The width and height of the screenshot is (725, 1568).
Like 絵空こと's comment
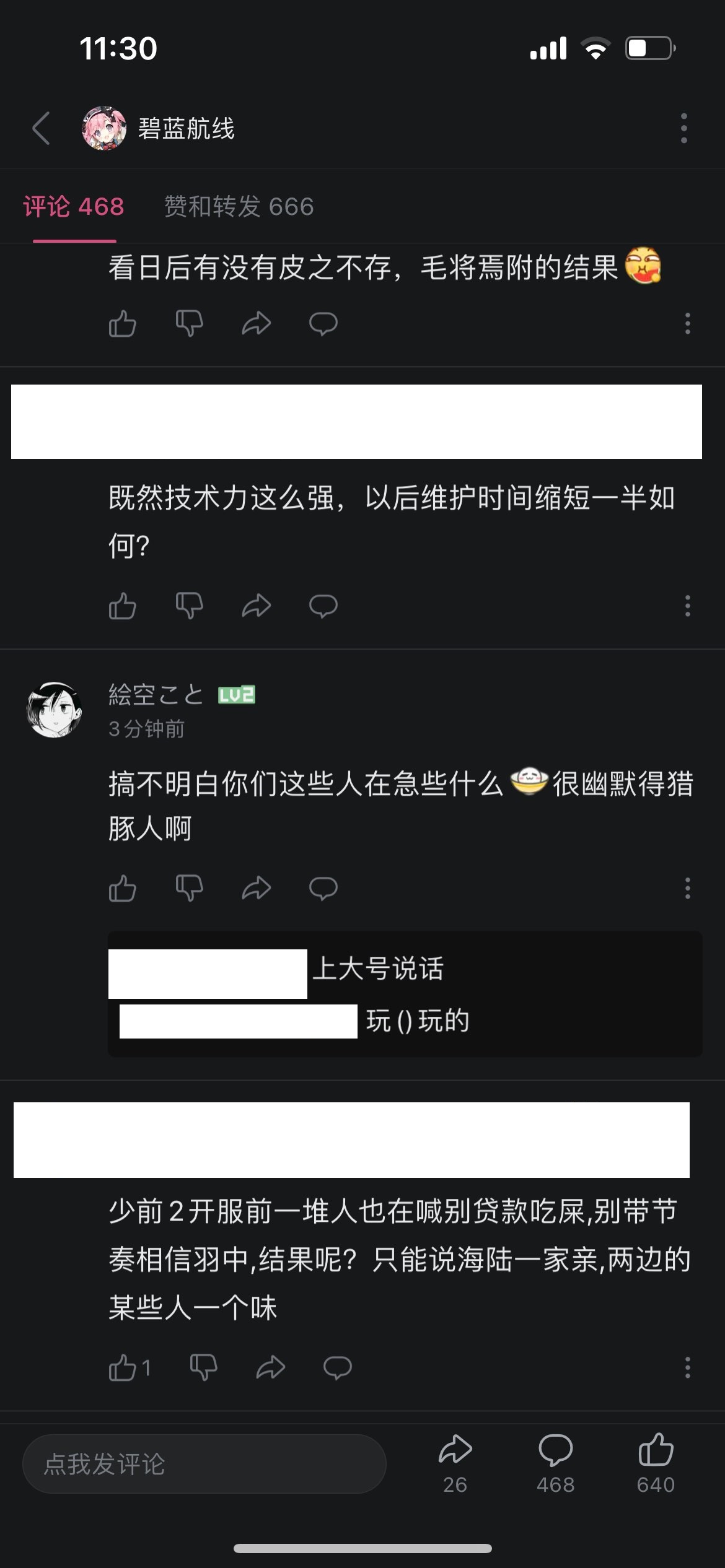[123, 888]
